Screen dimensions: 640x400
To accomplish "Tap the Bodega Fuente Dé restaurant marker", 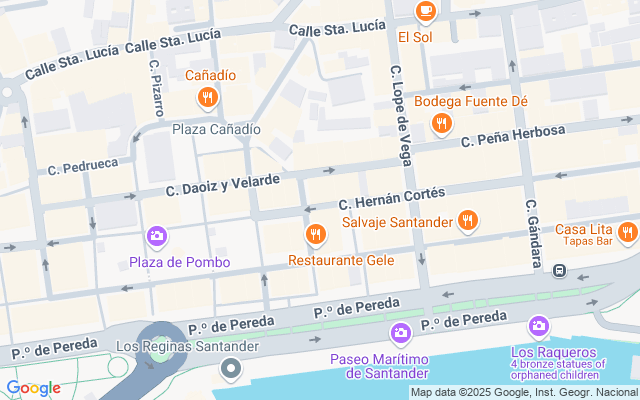I will (441, 123).
